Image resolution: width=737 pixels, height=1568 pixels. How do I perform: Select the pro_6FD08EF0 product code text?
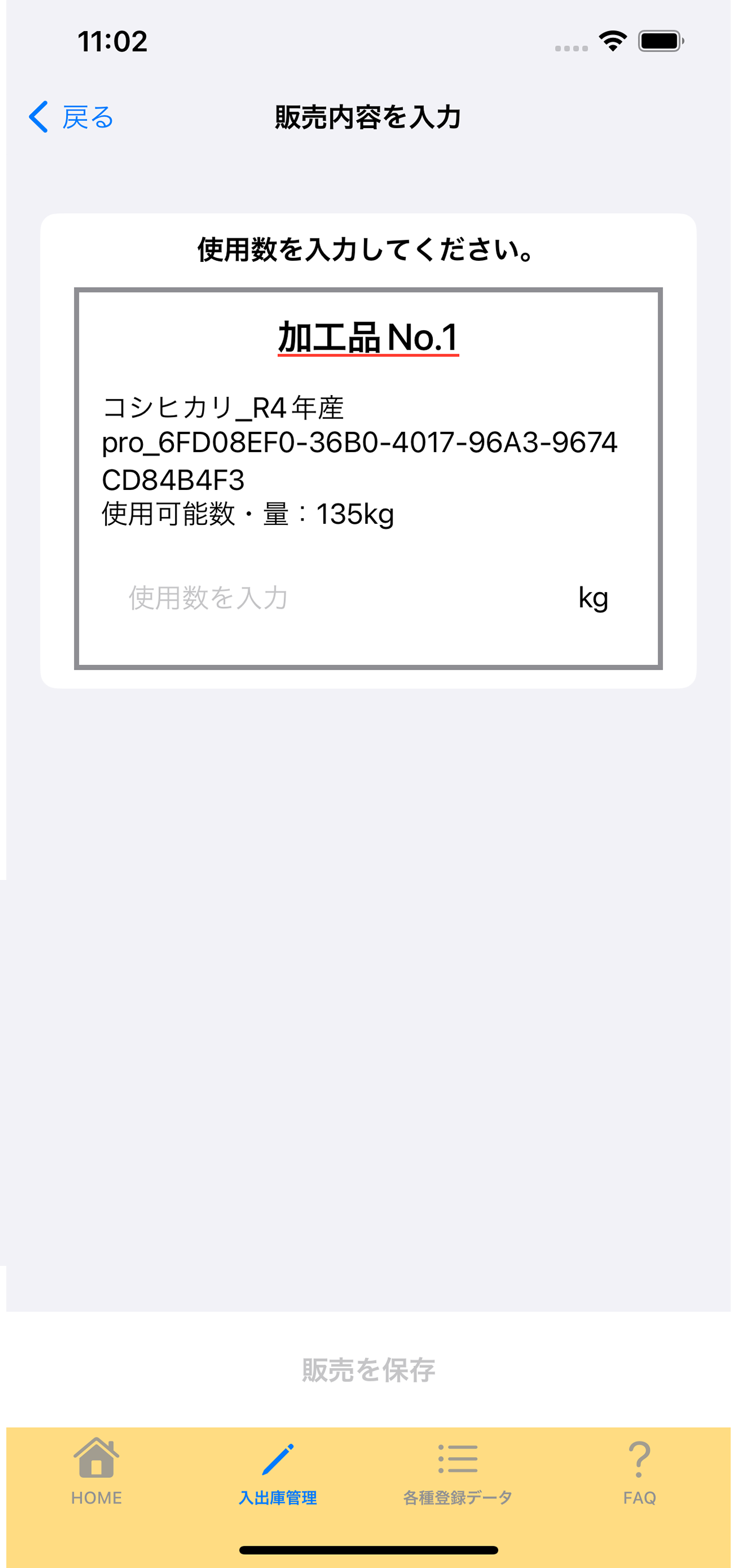pos(360,444)
